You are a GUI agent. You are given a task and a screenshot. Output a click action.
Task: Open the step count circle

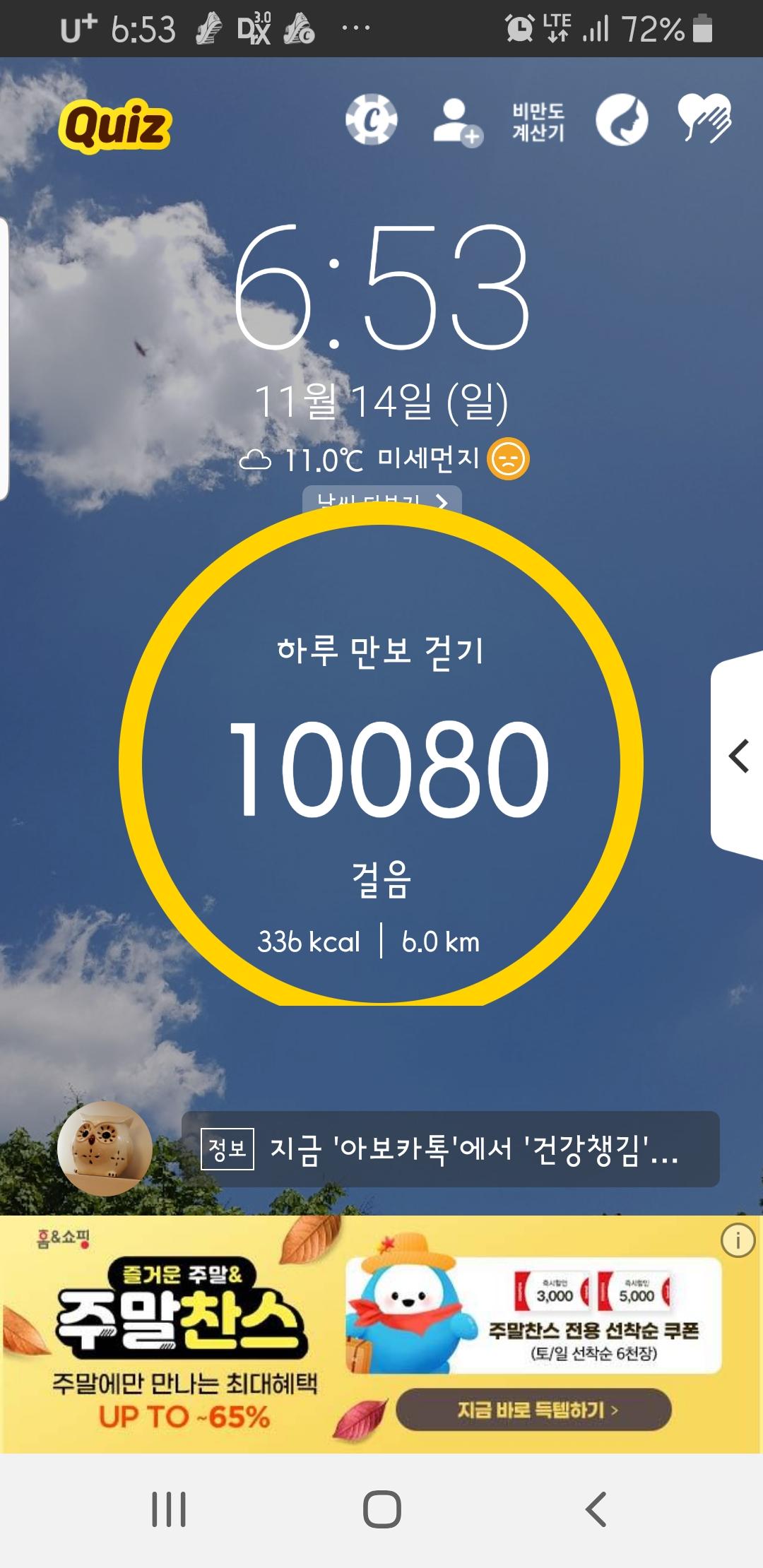point(381,766)
